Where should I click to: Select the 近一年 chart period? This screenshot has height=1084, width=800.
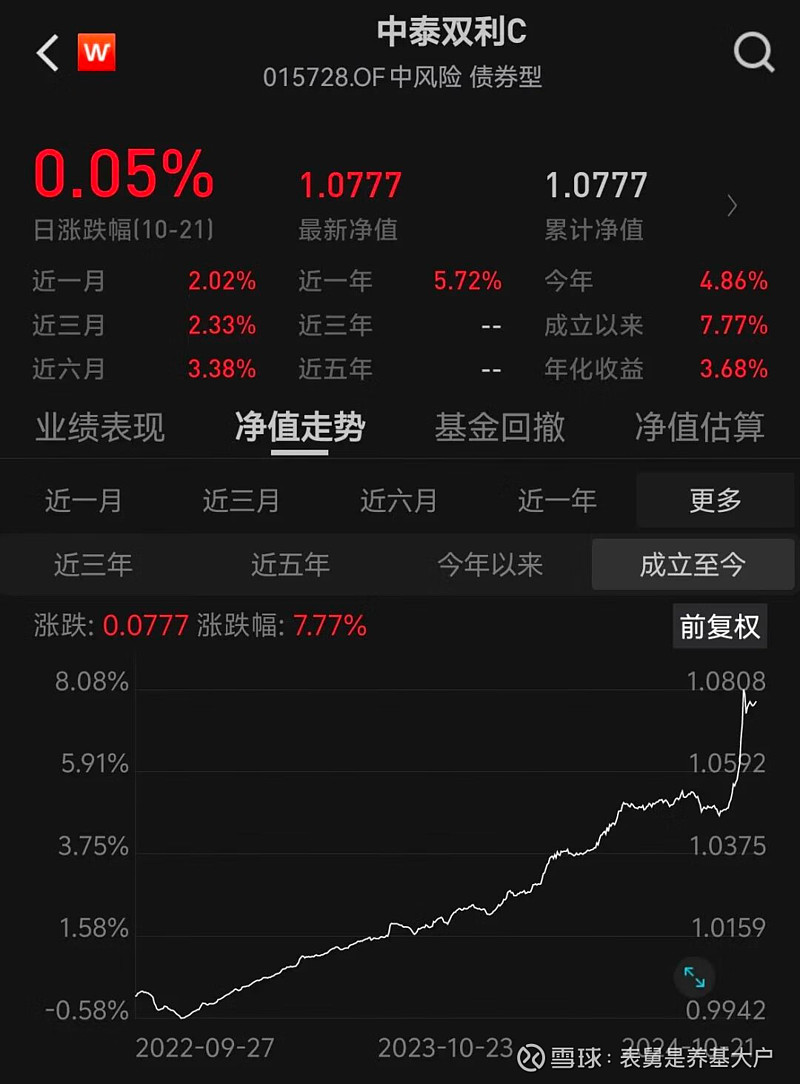point(556,500)
